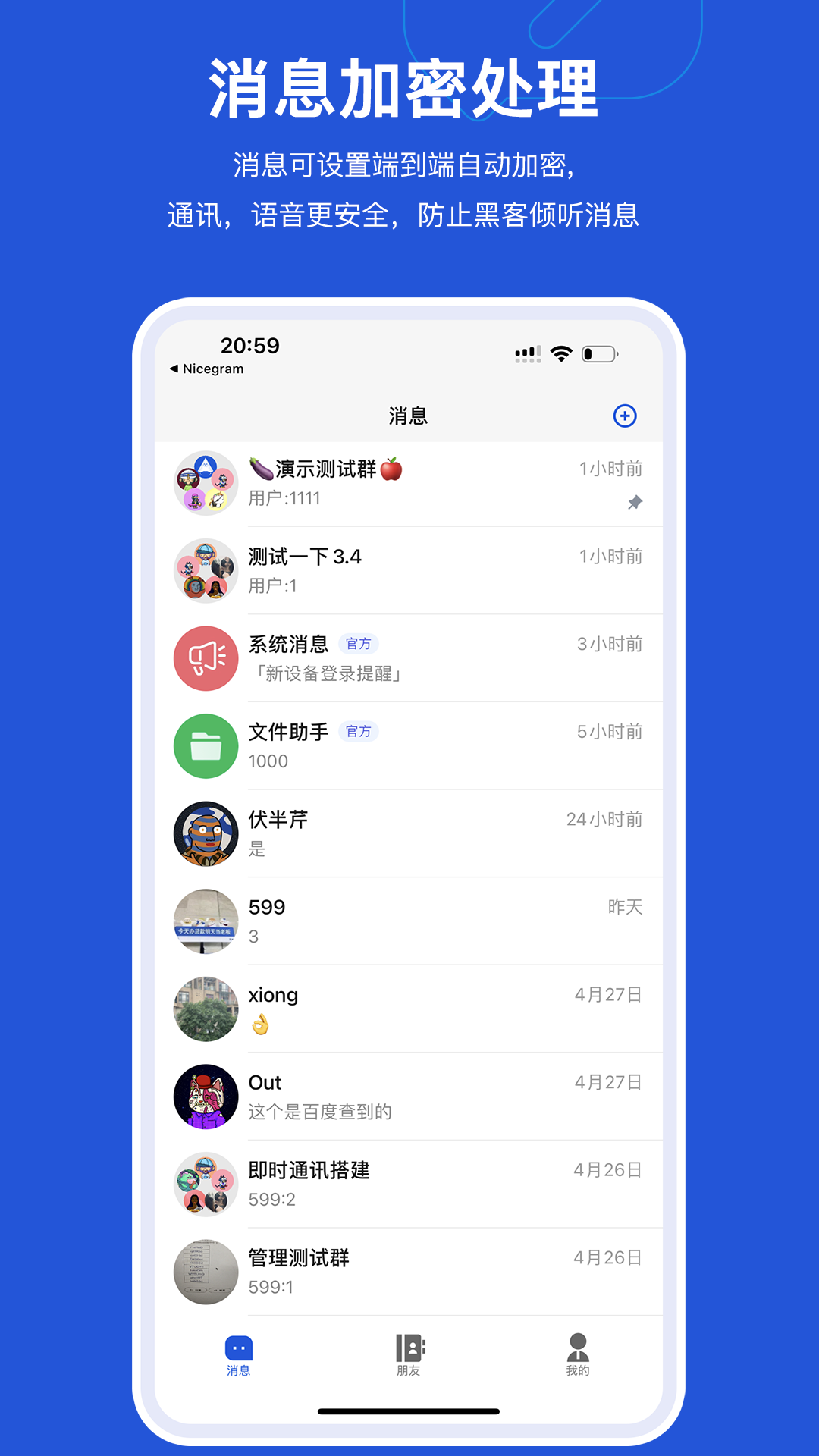Open the new chat plus icon
Image resolution: width=819 pixels, height=1456 pixels.
click(x=624, y=416)
